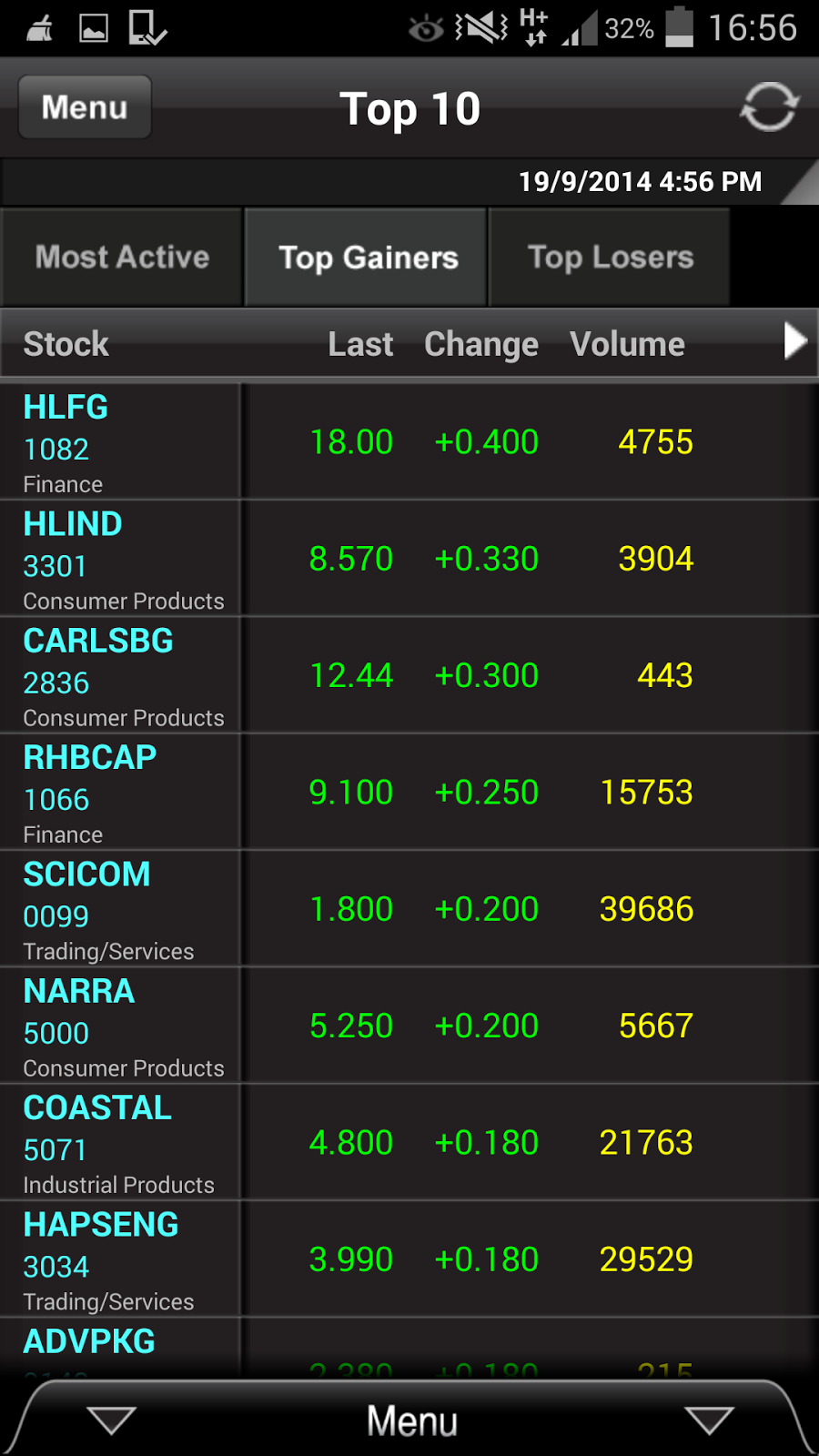
Task: Open the Menu button in the header
Action: pos(85,107)
